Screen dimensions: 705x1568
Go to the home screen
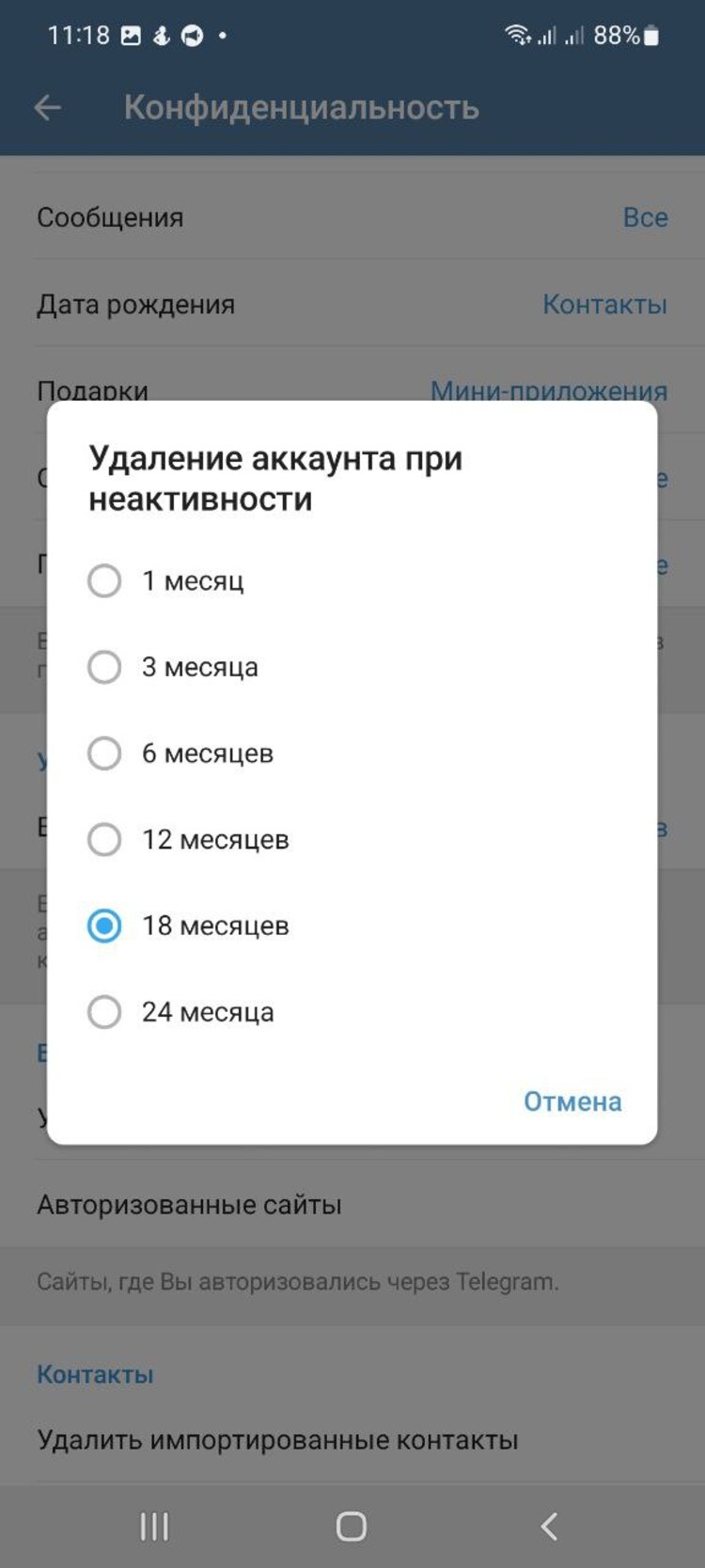pos(352,1527)
